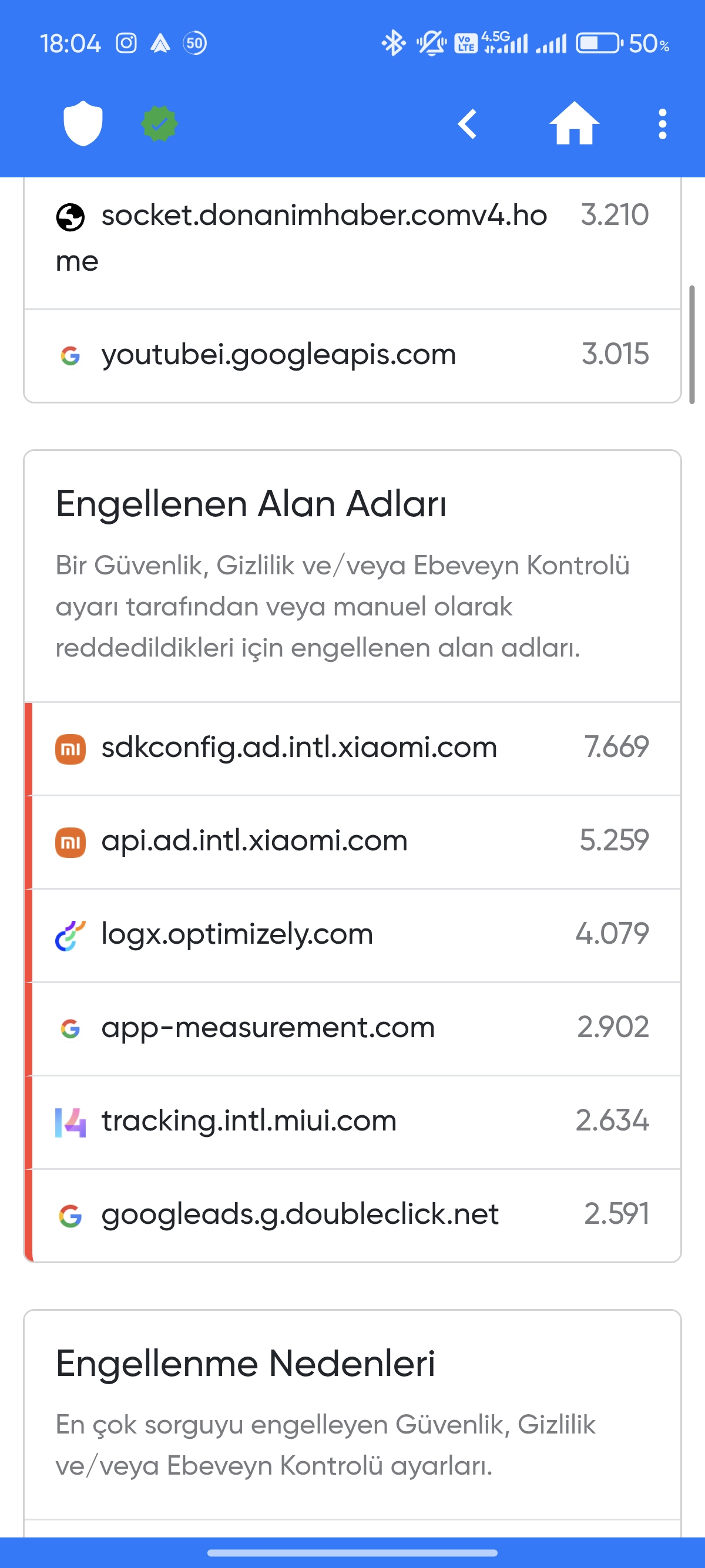
Task: Tap the green verified badge icon
Action: (159, 123)
